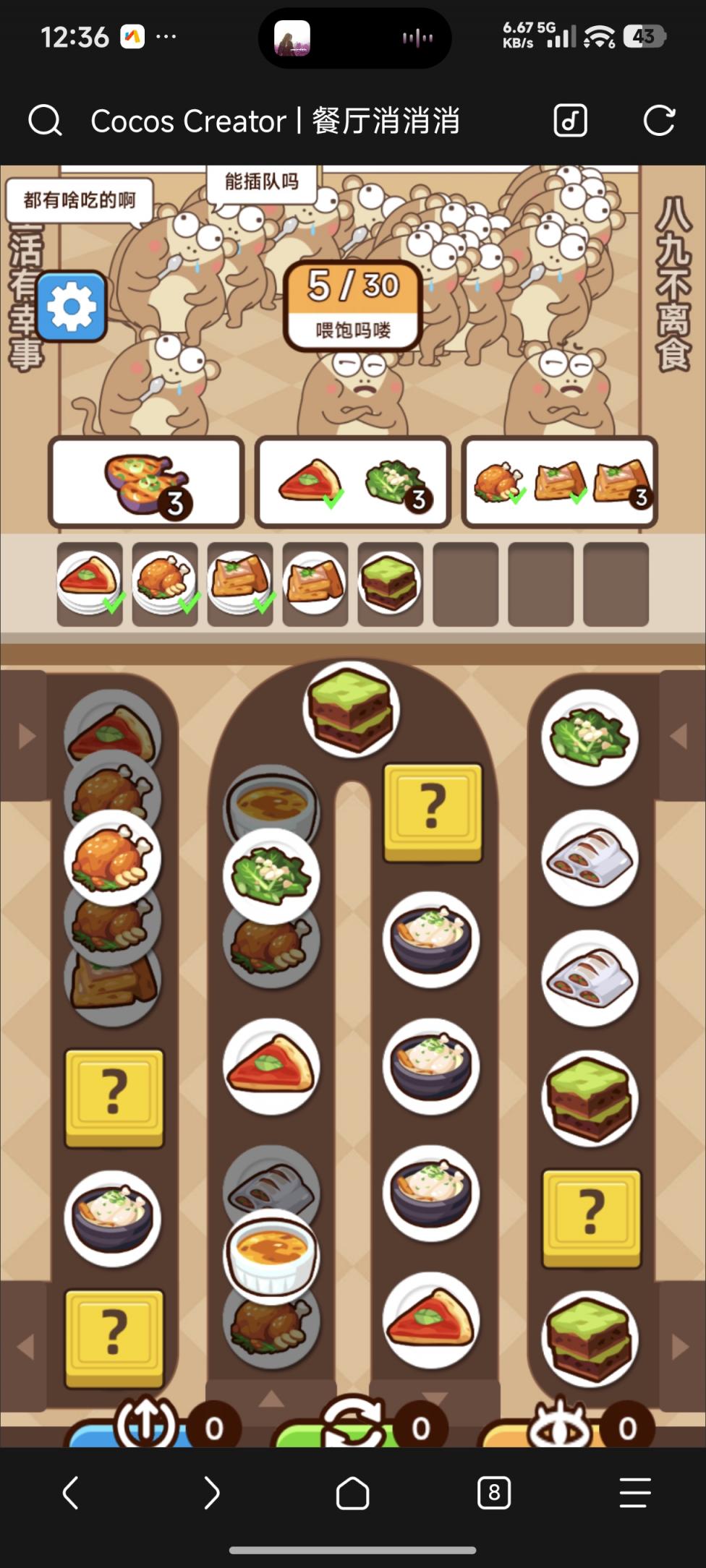Viewport: 706px width, 1568px height.
Task: Use the move-out booster button
Action: tap(145, 1426)
